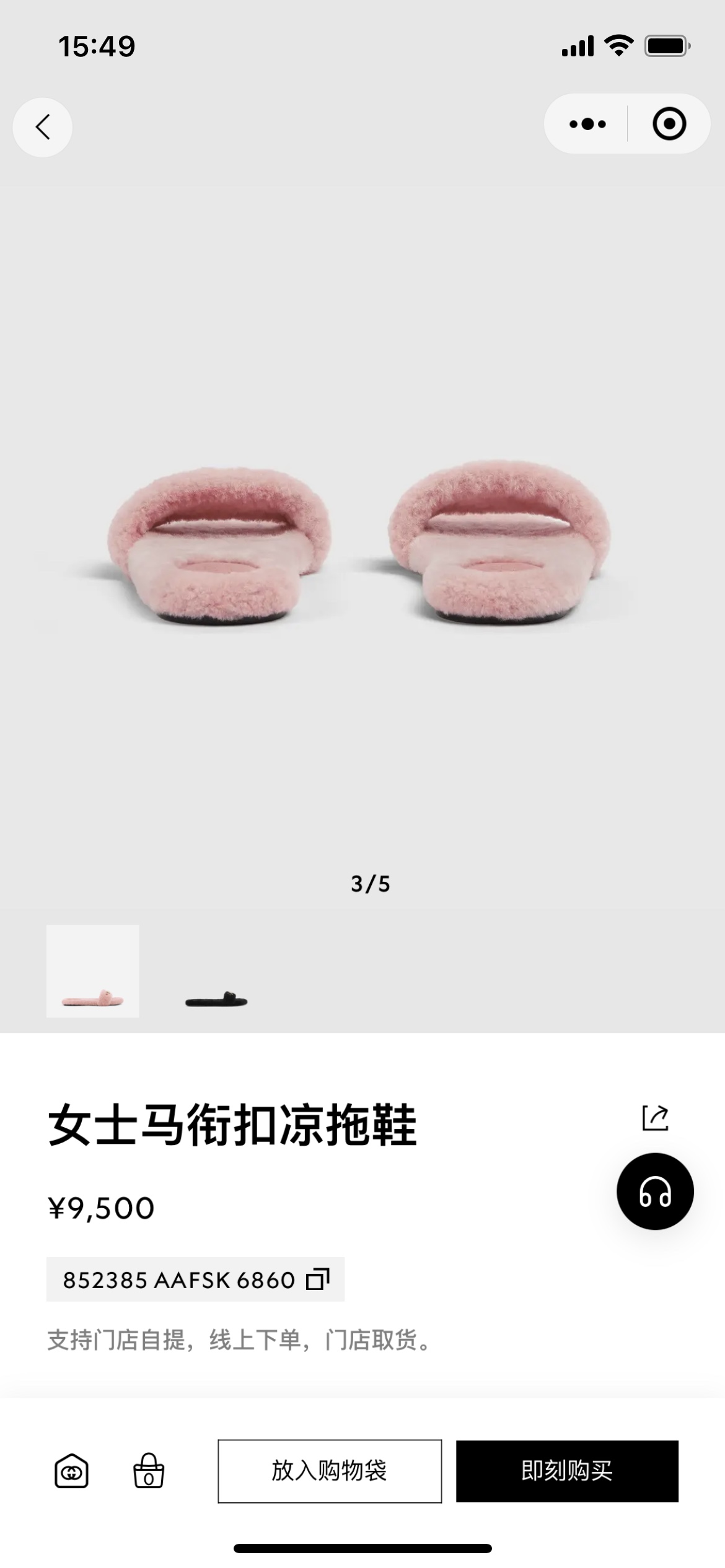Open the shopping bag
The height and width of the screenshot is (1568, 725).
149,1471
